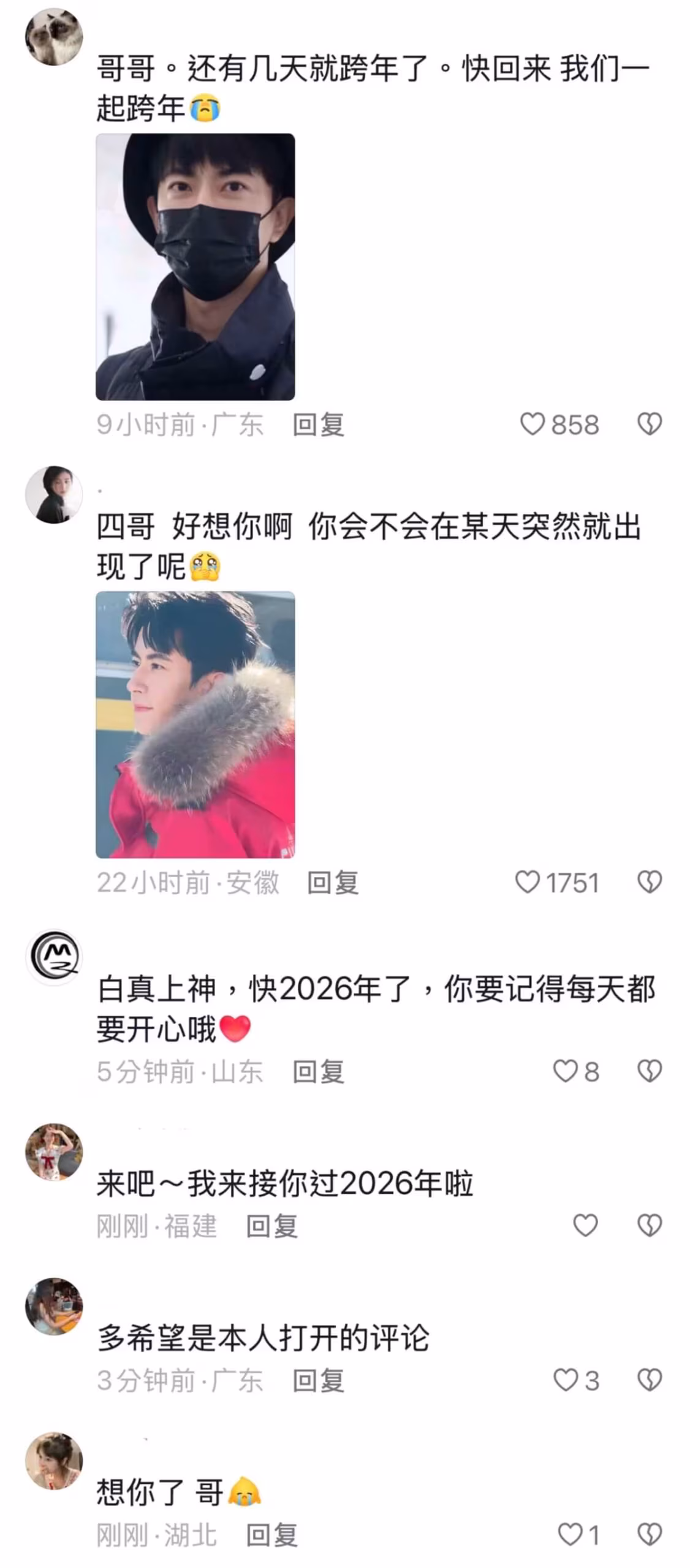
Task: Like the 来吧～我来接你过2026年啦 comment
Action: [585, 1225]
